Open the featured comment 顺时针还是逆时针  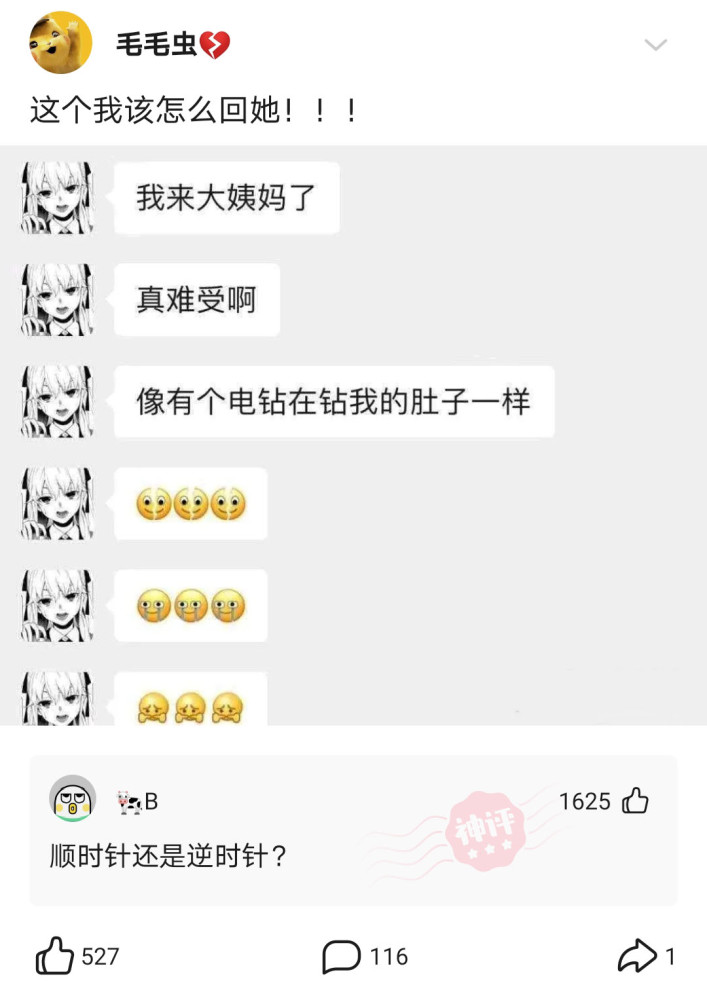[x=168, y=857]
